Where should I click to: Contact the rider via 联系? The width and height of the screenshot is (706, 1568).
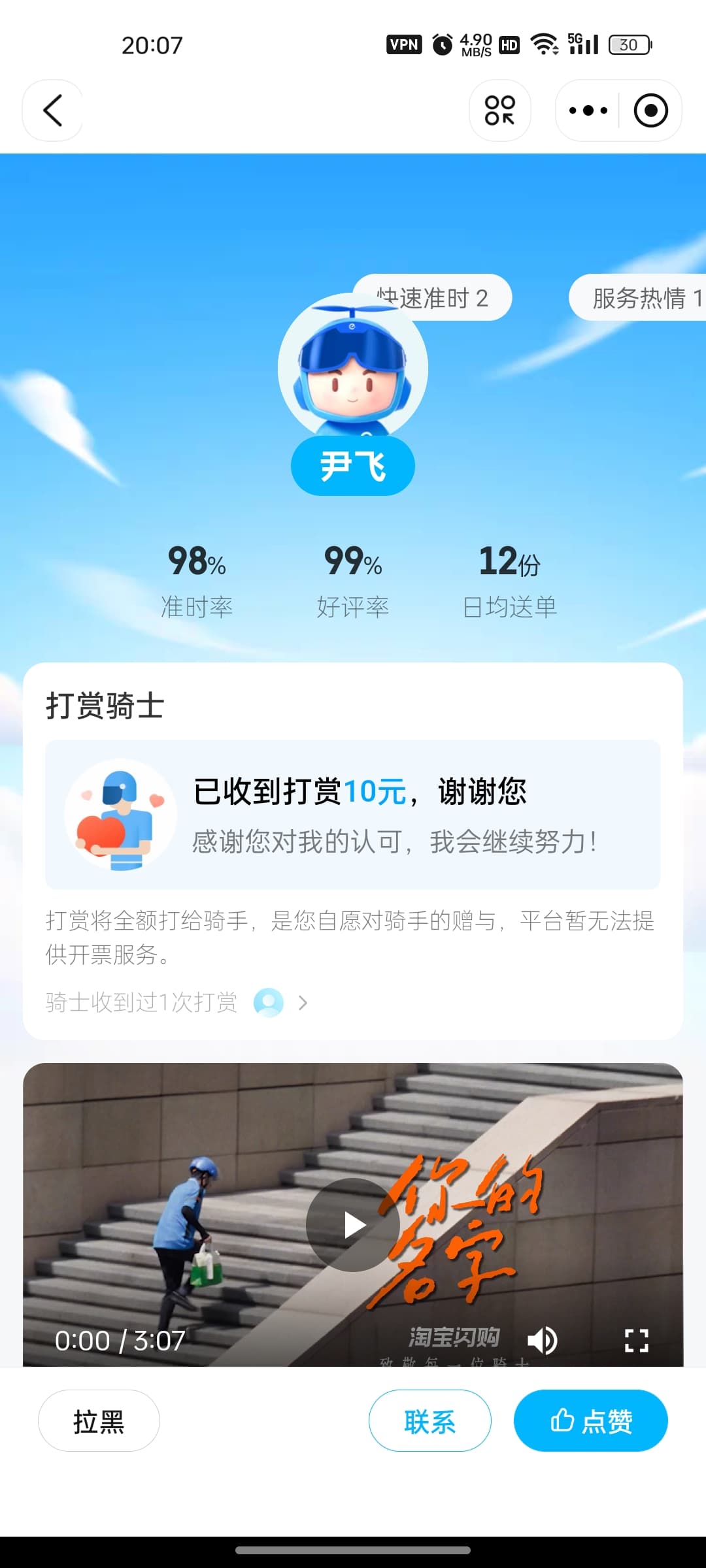point(429,1421)
